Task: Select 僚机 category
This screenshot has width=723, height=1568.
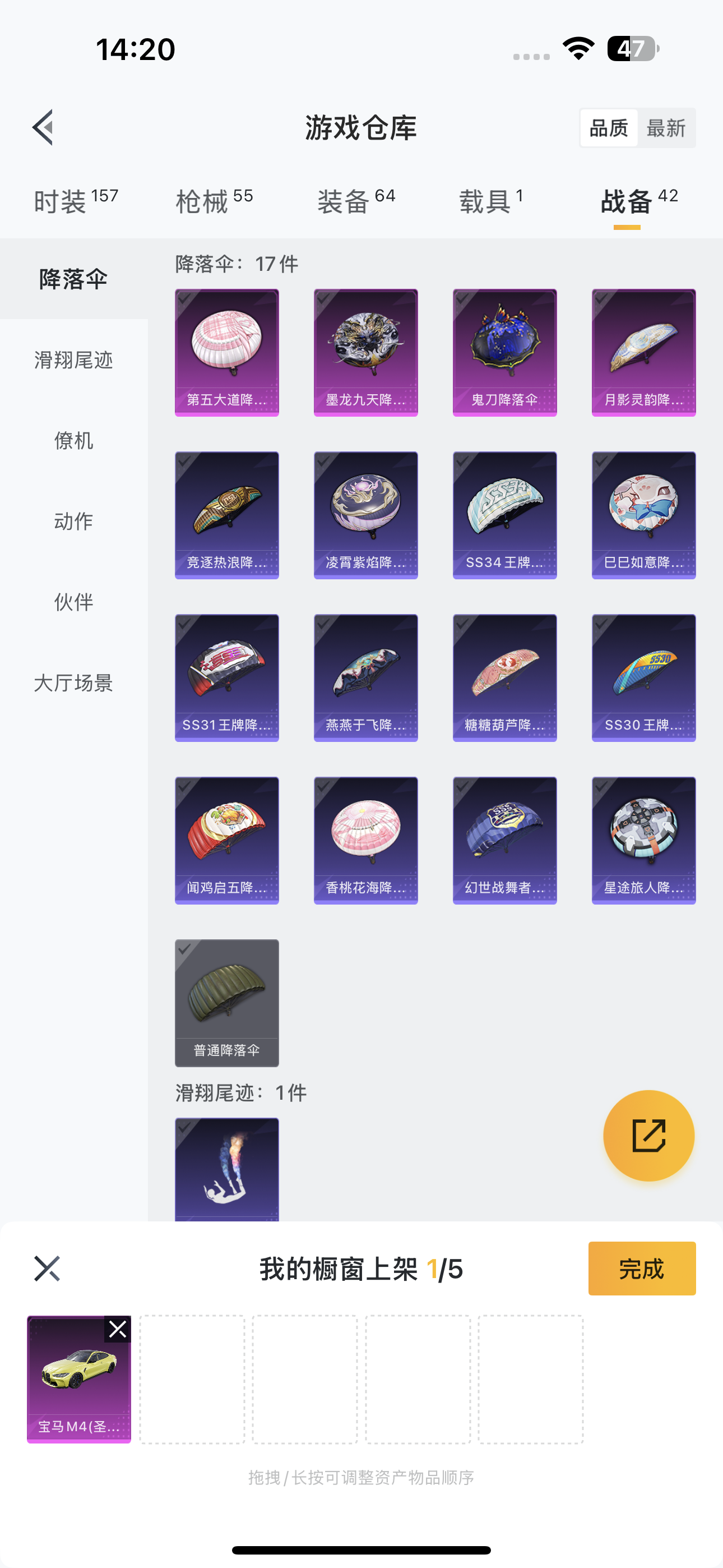Action: click(73, 441)
